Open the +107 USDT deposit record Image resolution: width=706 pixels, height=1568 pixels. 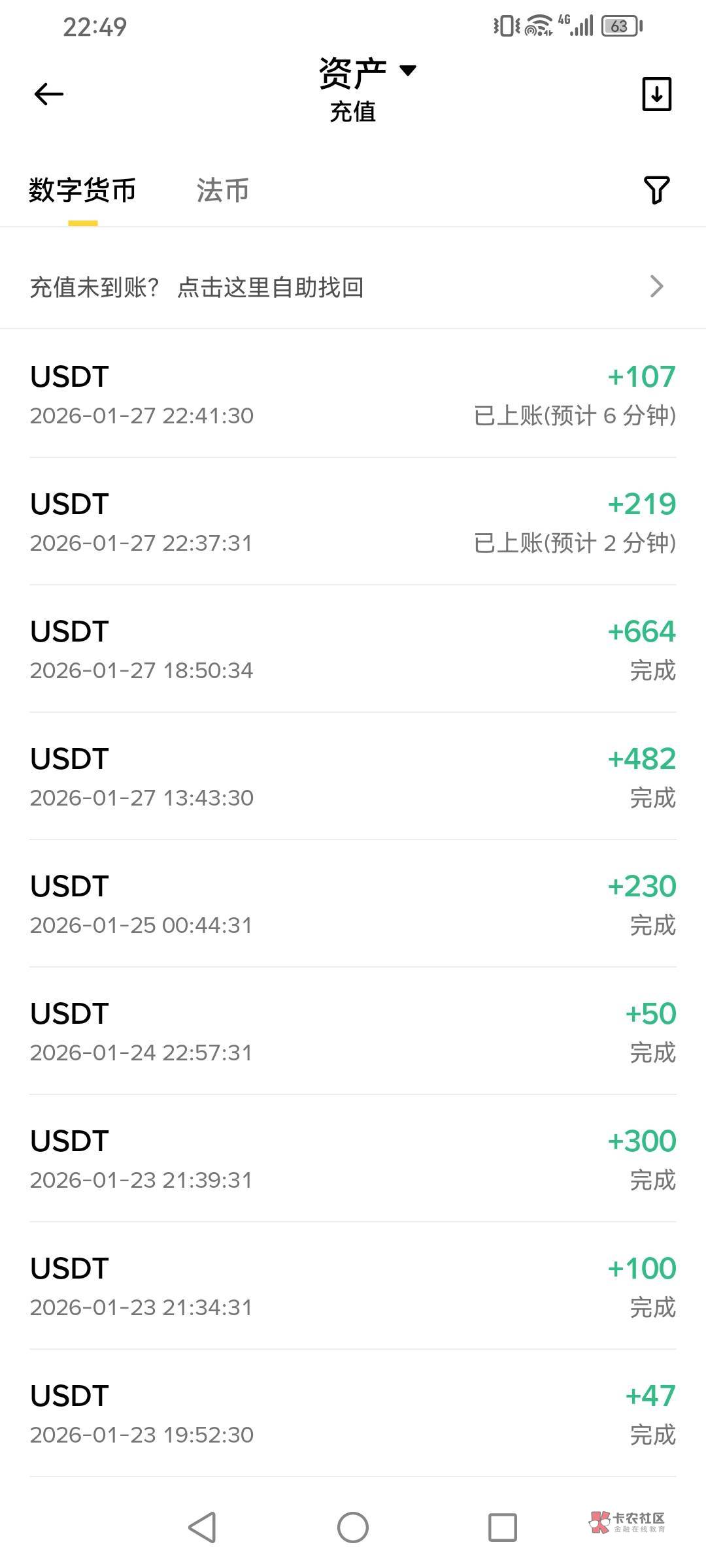point(353,394)
